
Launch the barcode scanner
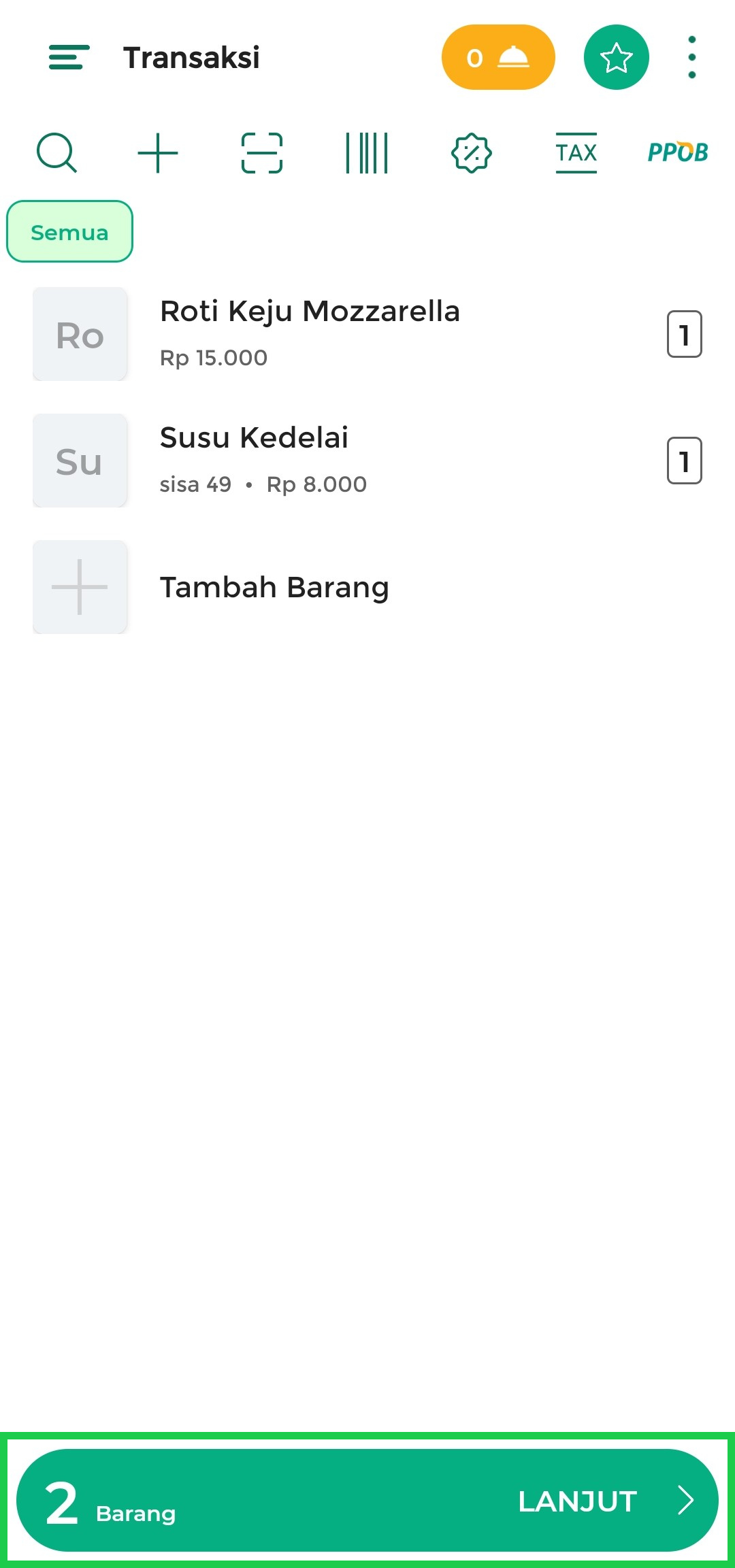[367, 153]
